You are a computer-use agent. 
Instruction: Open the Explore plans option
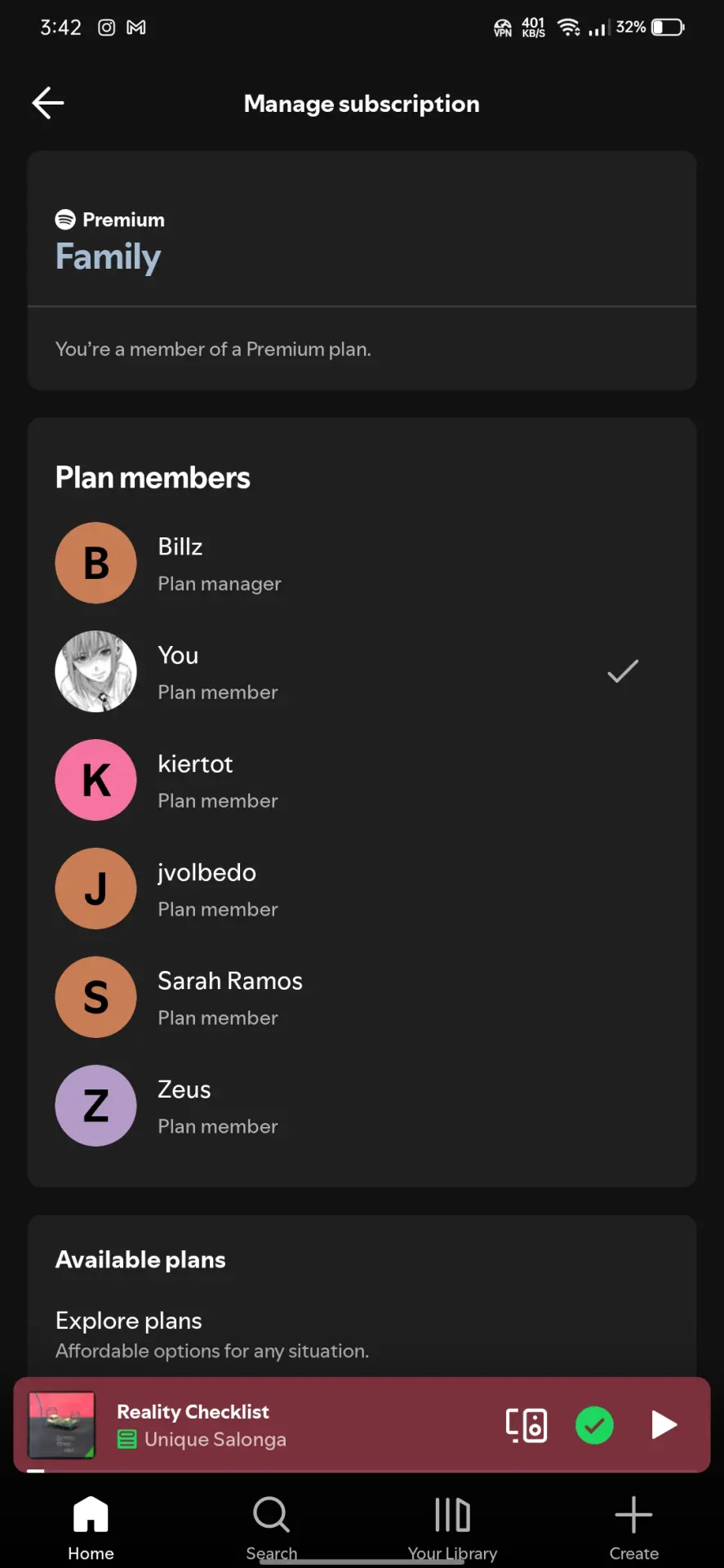[x=362, y=1334]
